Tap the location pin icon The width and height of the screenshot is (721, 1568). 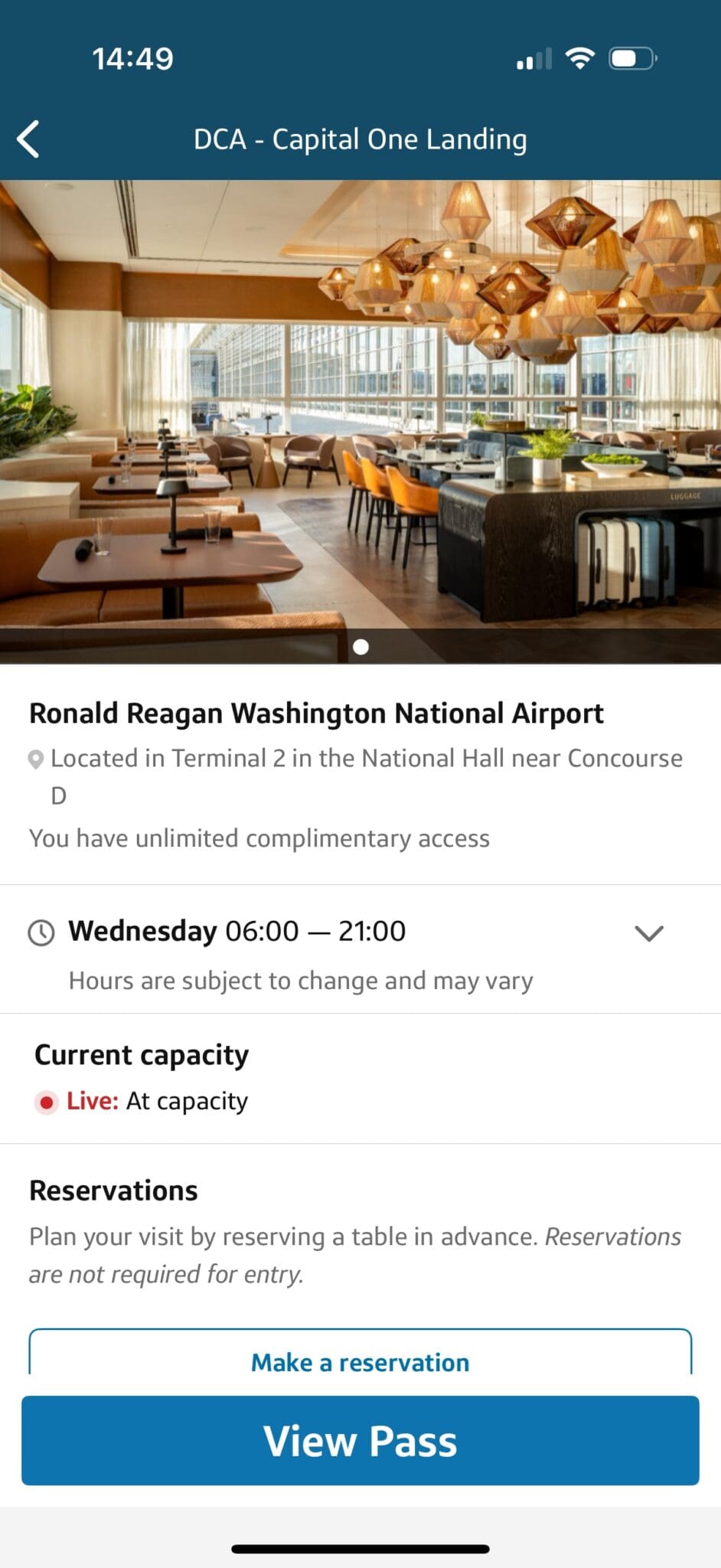[34, 758]
